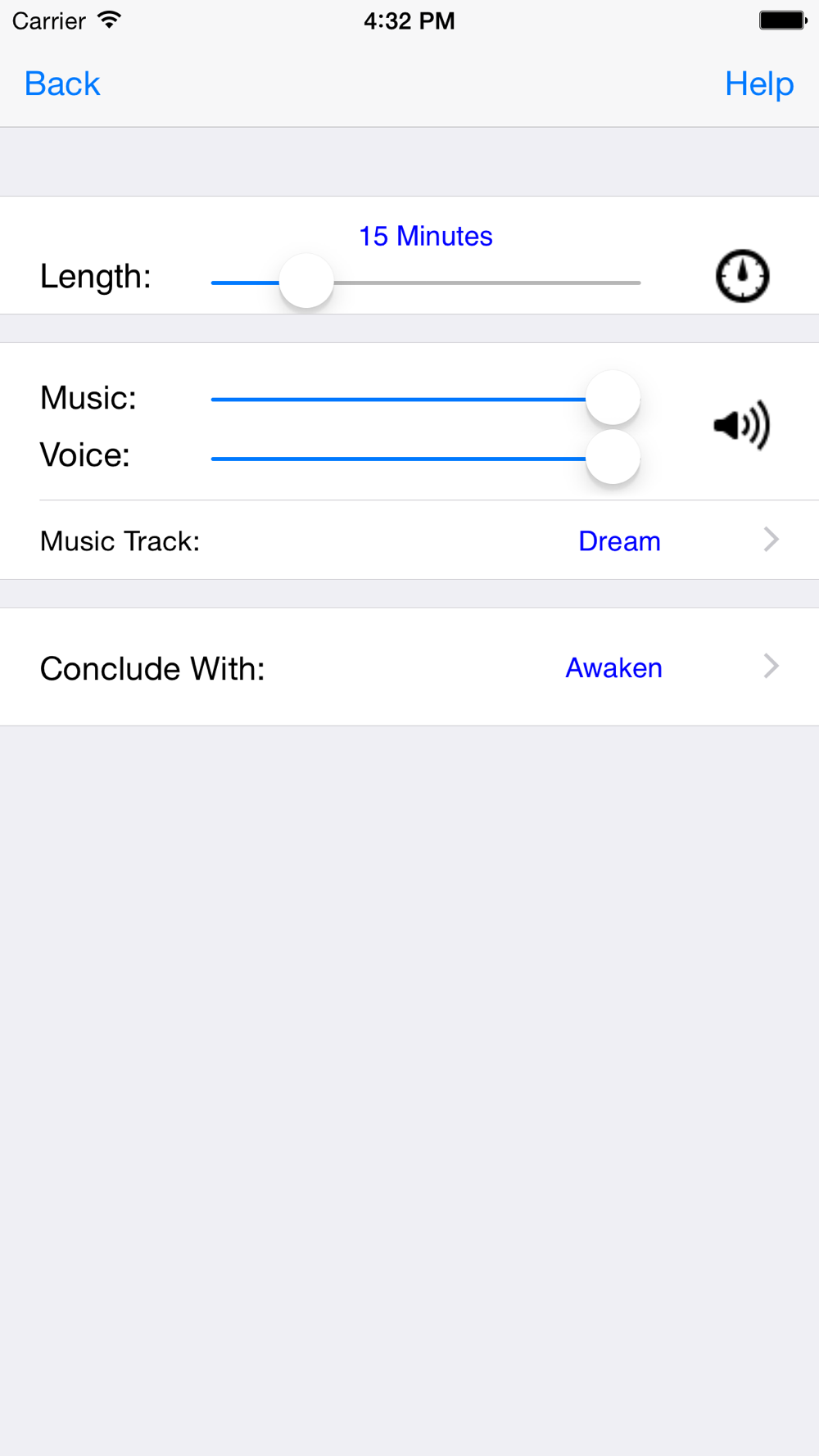Tap the Music volume slider handle
This screenshot has width=819, height=1456.
click(613, 398)
